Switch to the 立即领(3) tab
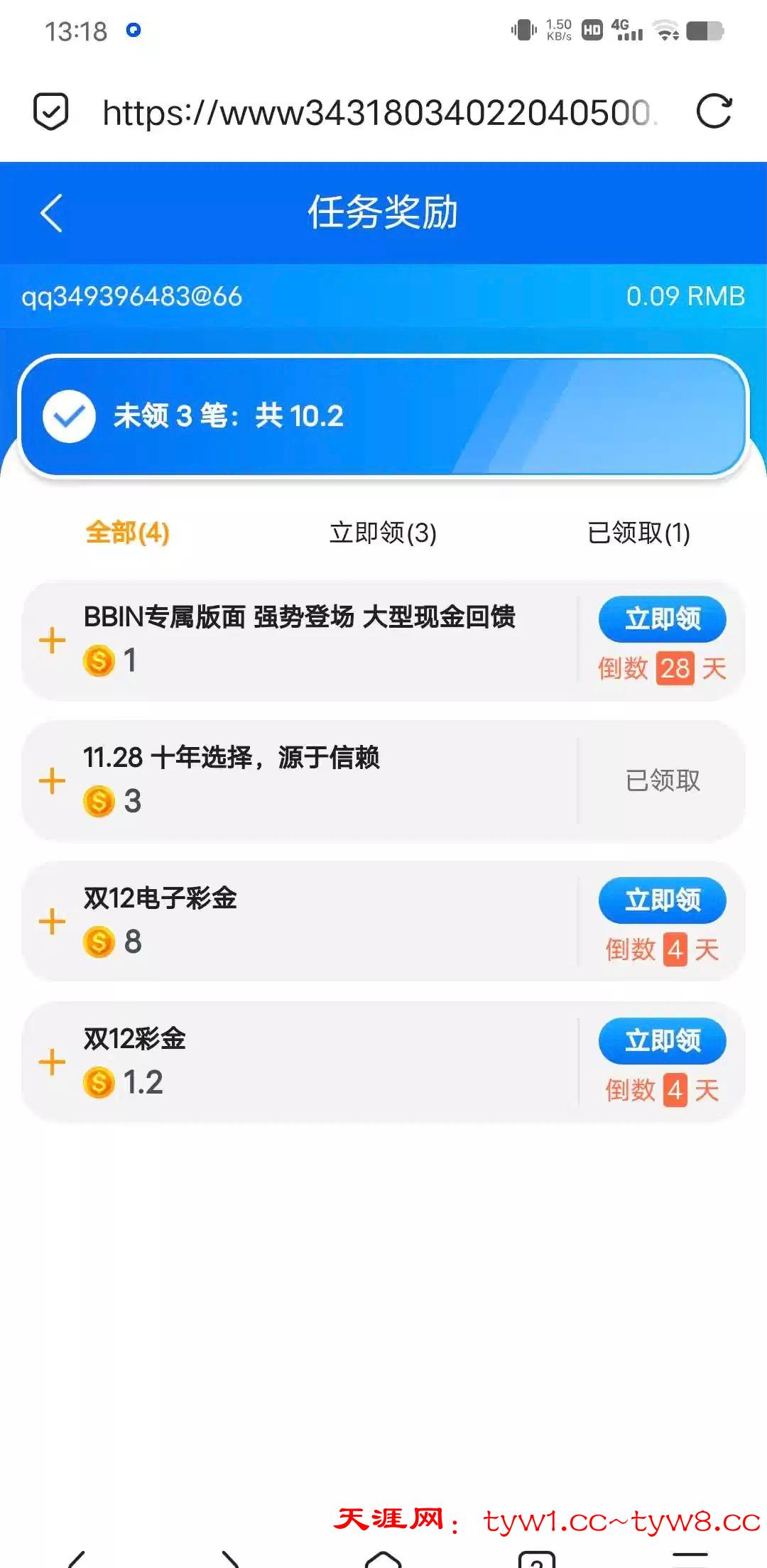The height and width of the screenshot is (1568, 767). coord(383,533)
